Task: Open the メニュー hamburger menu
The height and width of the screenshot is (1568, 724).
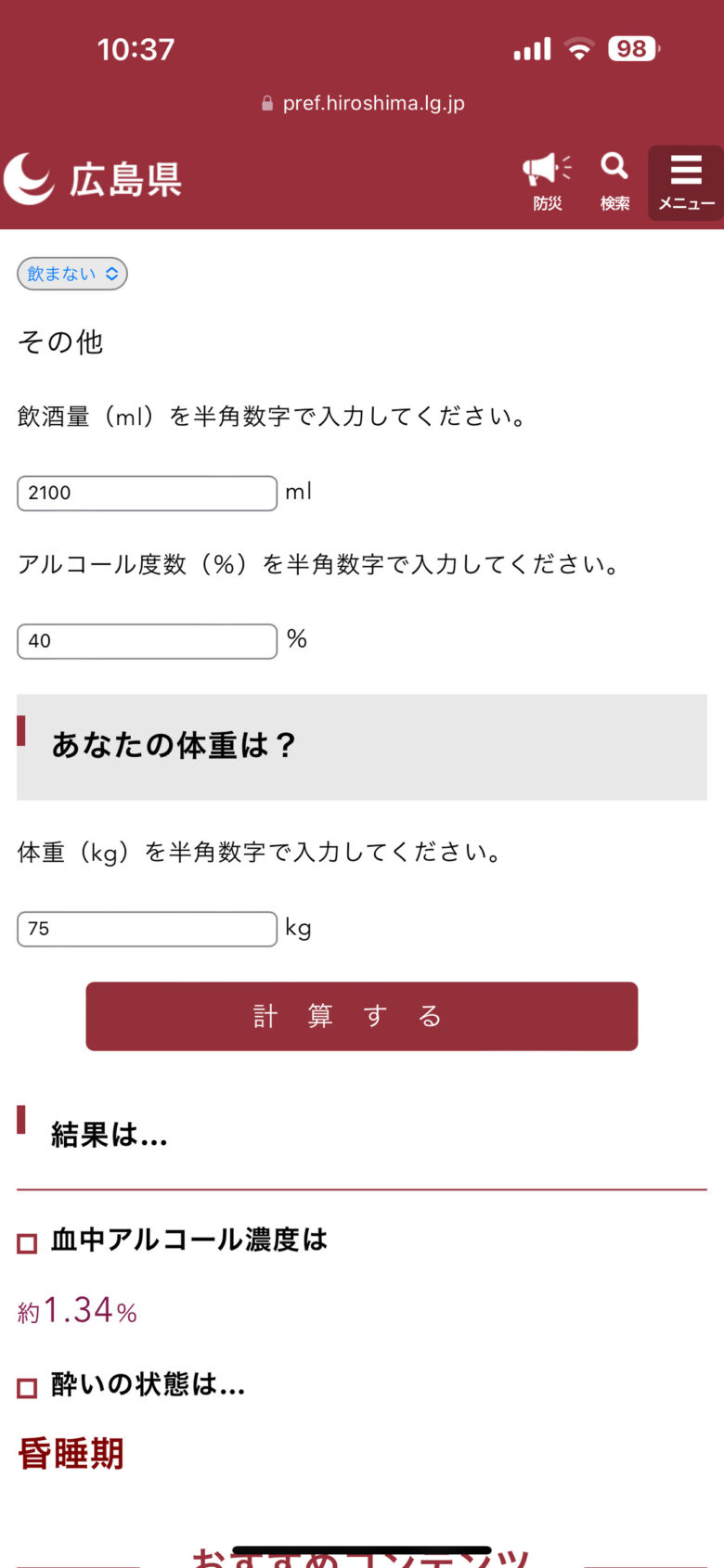Action: tap(686, 183)
